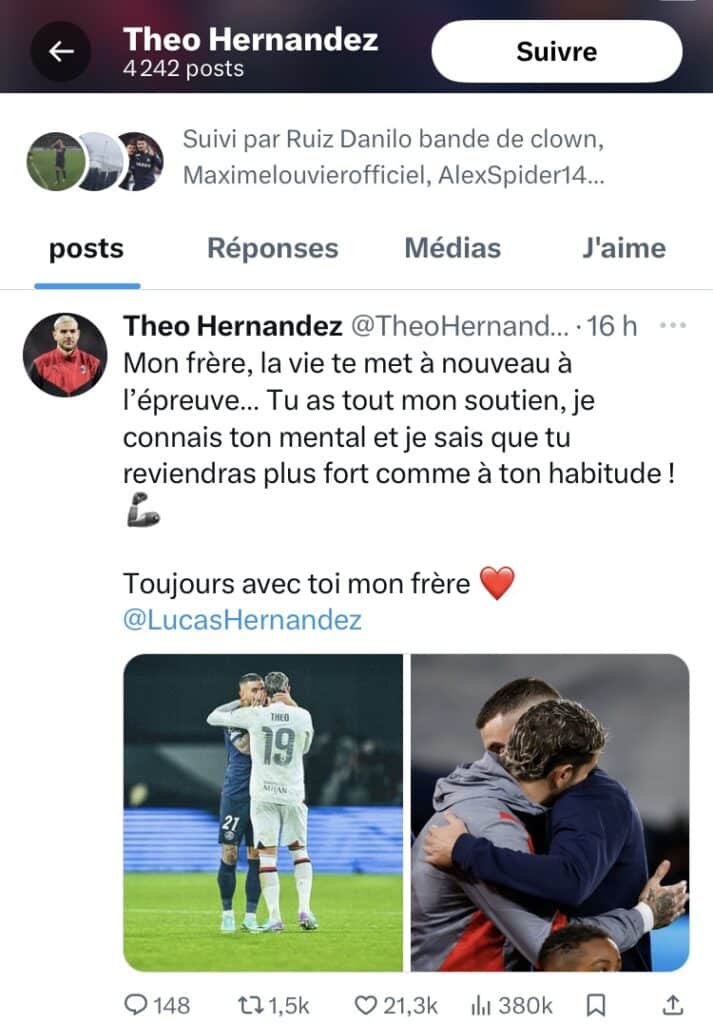713x1024 pixels.
Task: Go back using the arrow button
Action: [60, 51]
